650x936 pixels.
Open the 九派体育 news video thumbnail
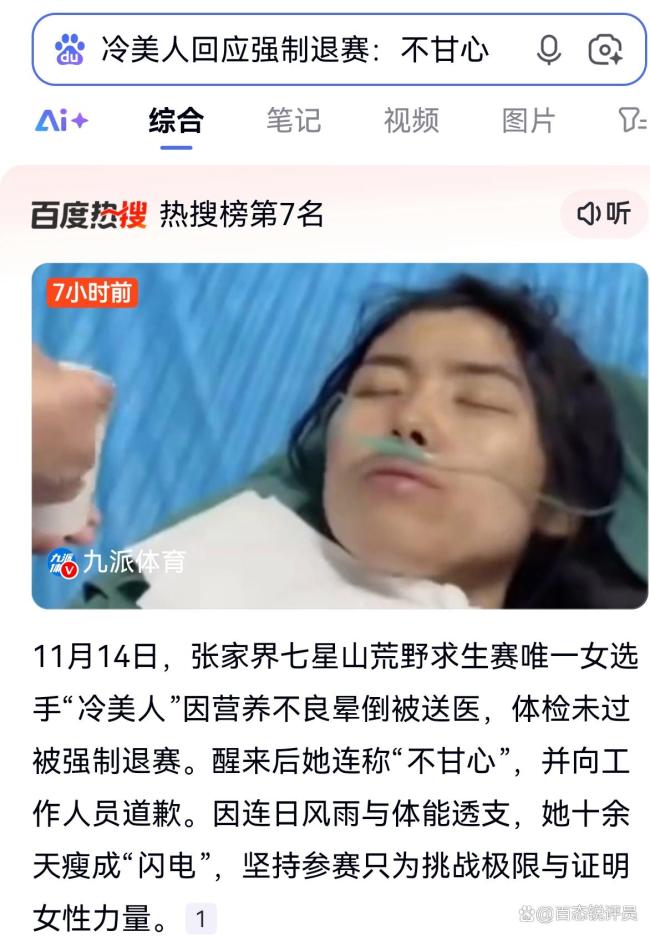tap(340, 436)
